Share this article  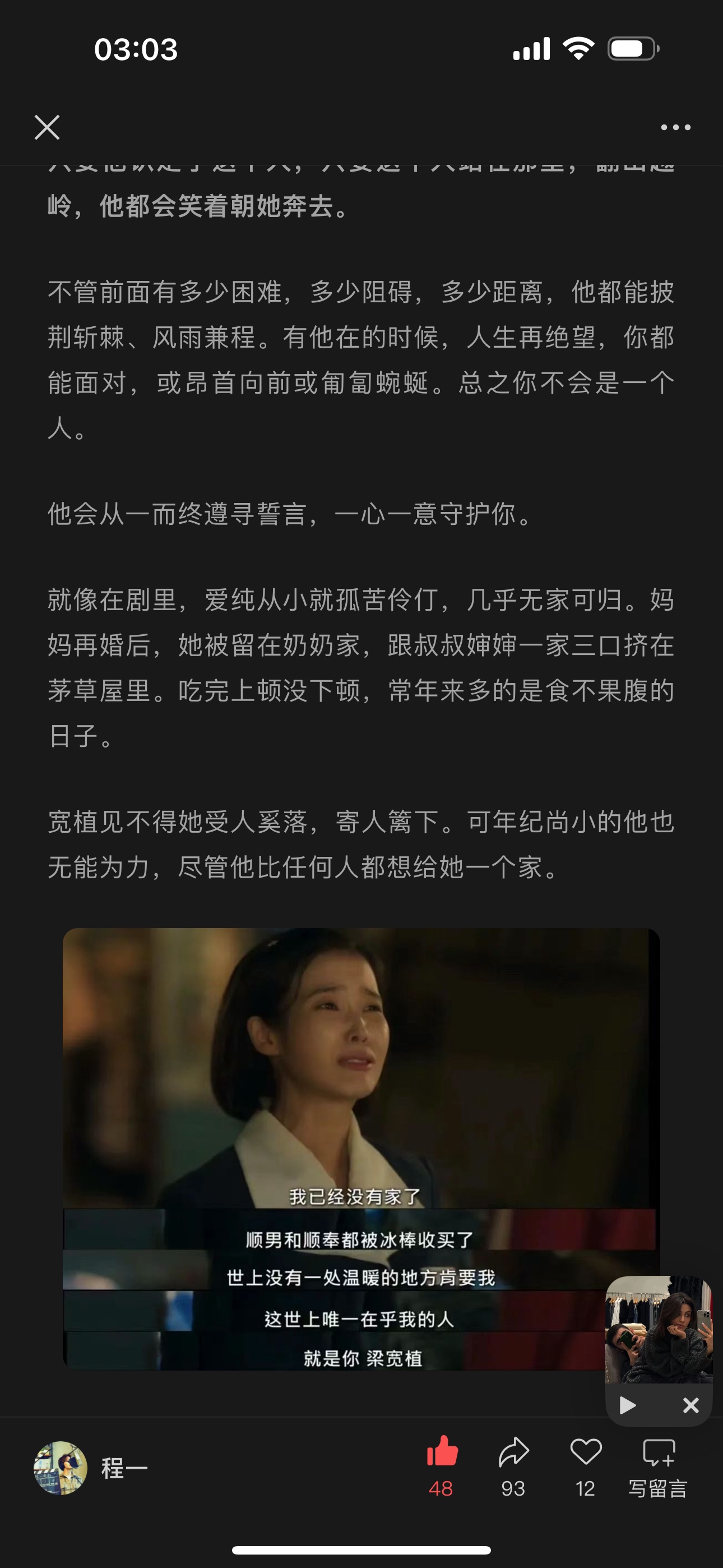(x=513, y=1453)
